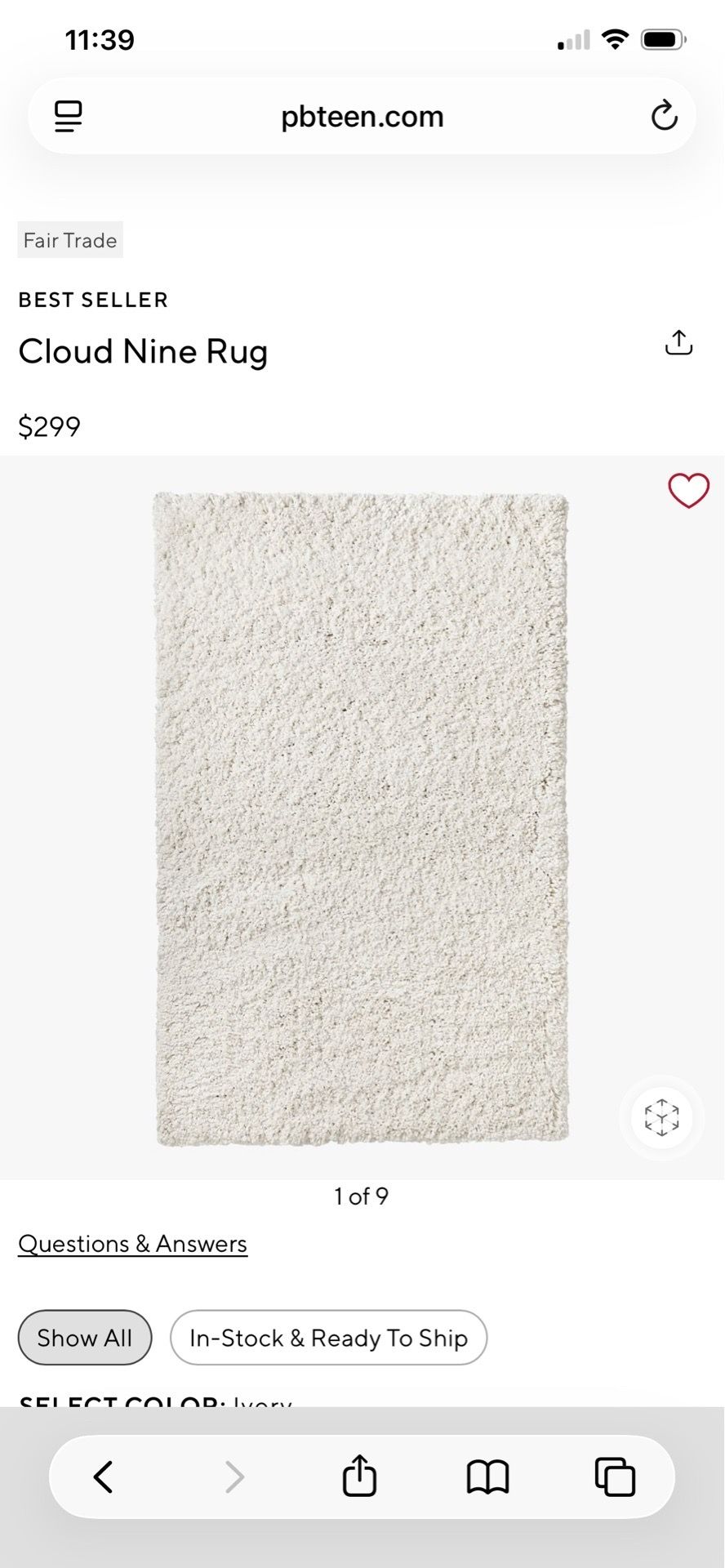Image resolution: width=725 pixels, height=1568 pixels.
Task: Open the page menu icon in address bar
Action: [69, 116]
